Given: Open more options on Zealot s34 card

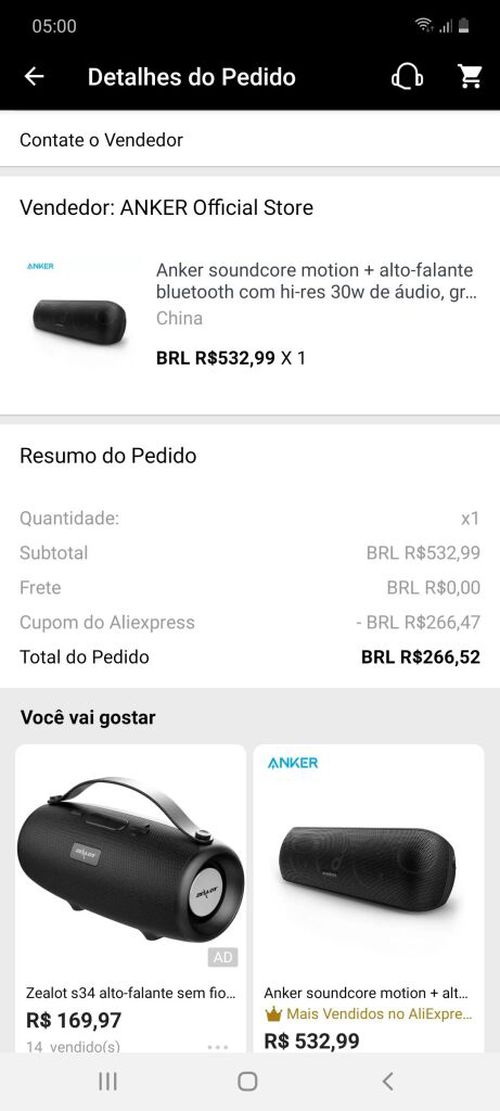Looking at the screenshot, I should tap(218, 1047).
